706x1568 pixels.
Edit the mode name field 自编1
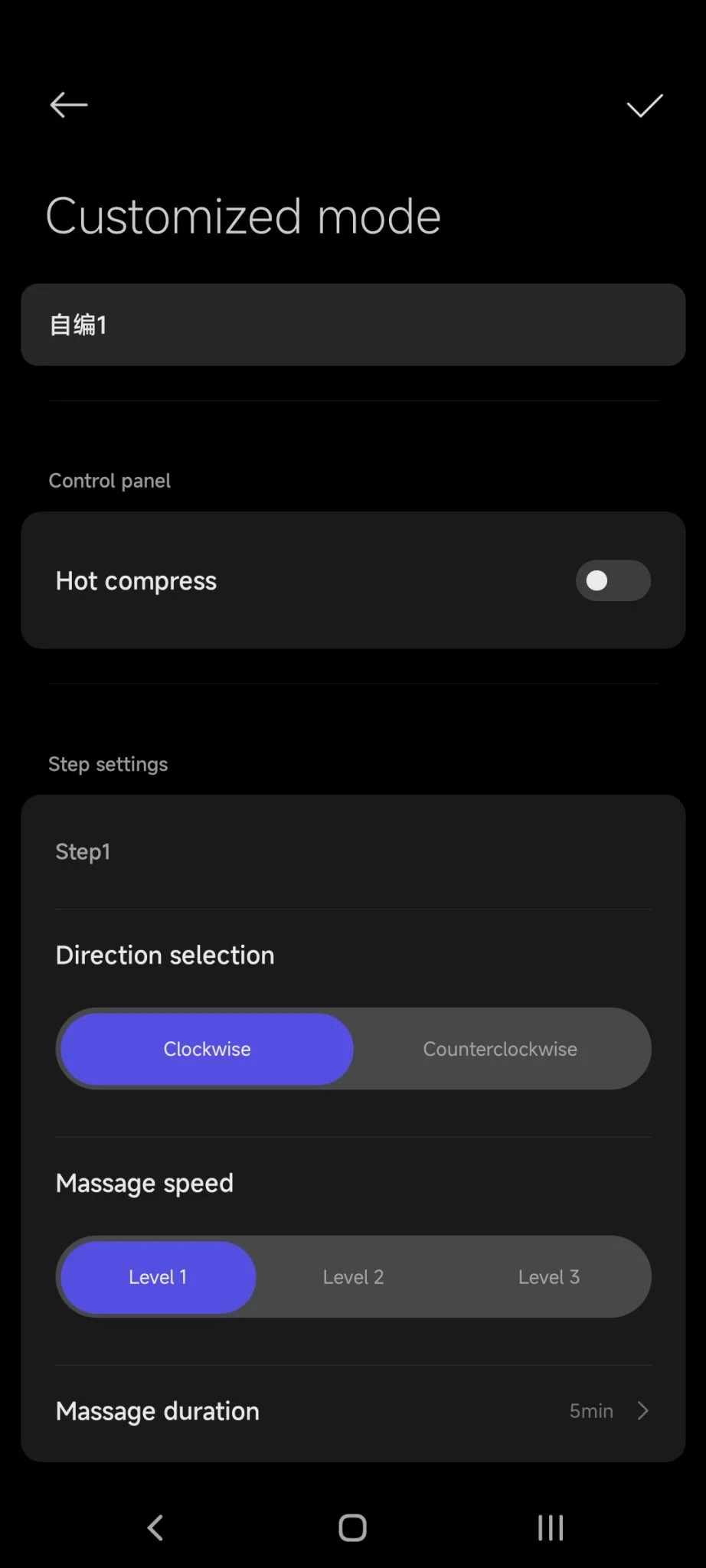coord(352,325)
